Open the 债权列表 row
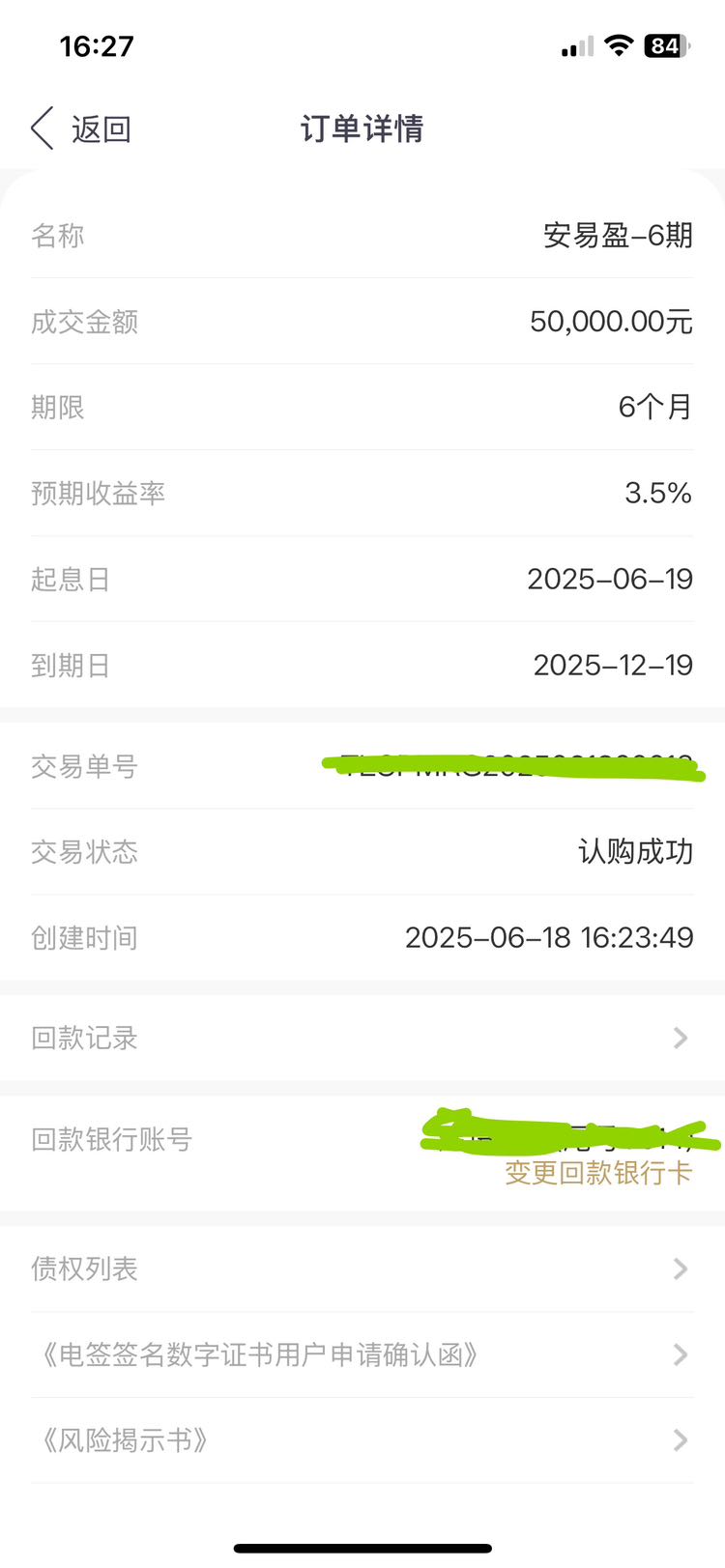 362,1269
